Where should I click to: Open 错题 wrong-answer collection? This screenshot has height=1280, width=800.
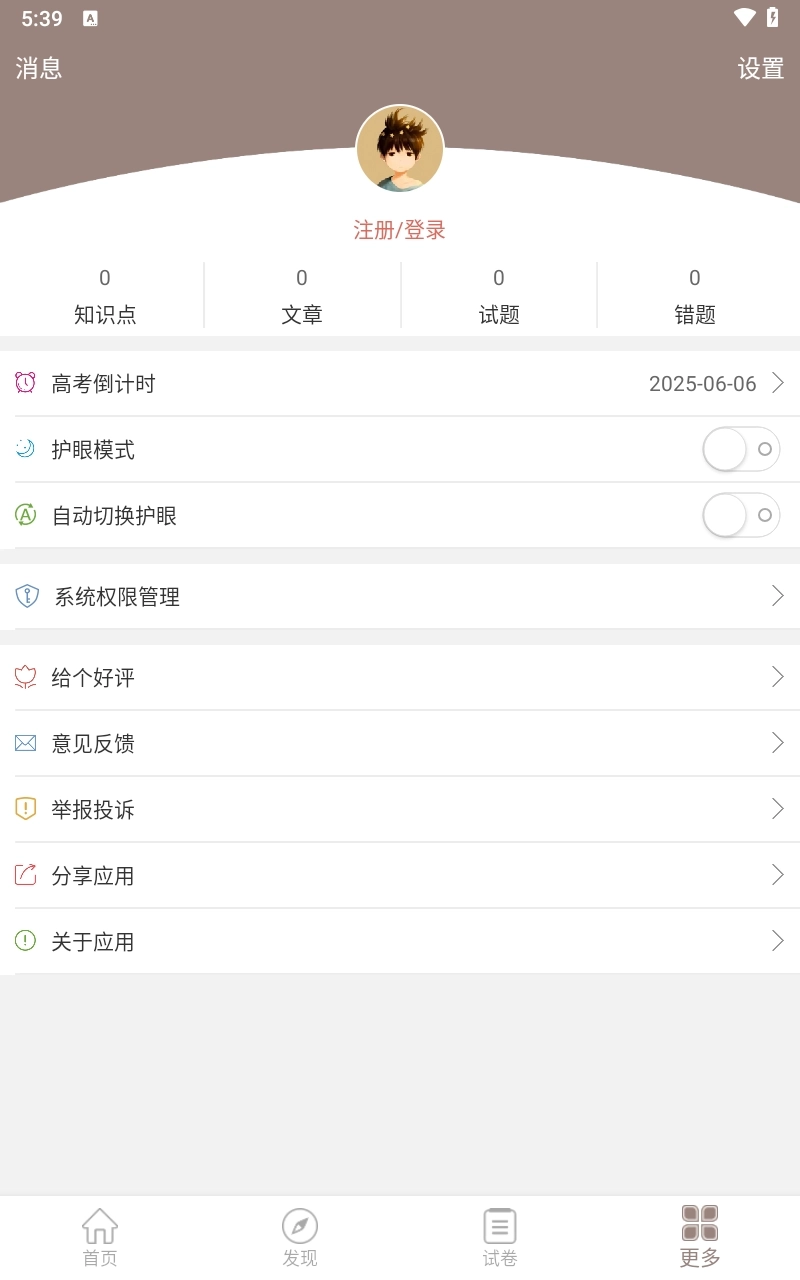pyautogui.click(x=695, y=296)
